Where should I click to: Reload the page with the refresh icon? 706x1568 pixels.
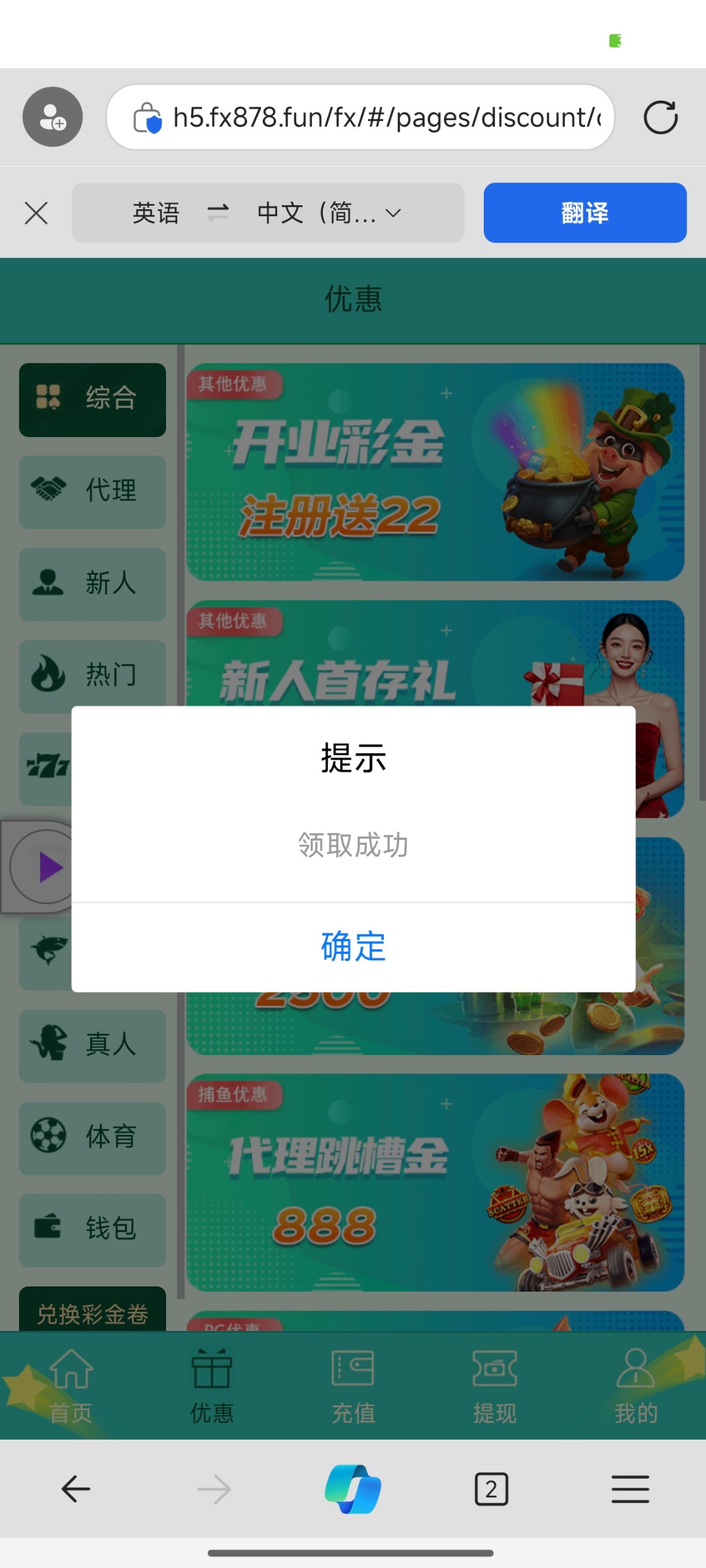[660, 118]
